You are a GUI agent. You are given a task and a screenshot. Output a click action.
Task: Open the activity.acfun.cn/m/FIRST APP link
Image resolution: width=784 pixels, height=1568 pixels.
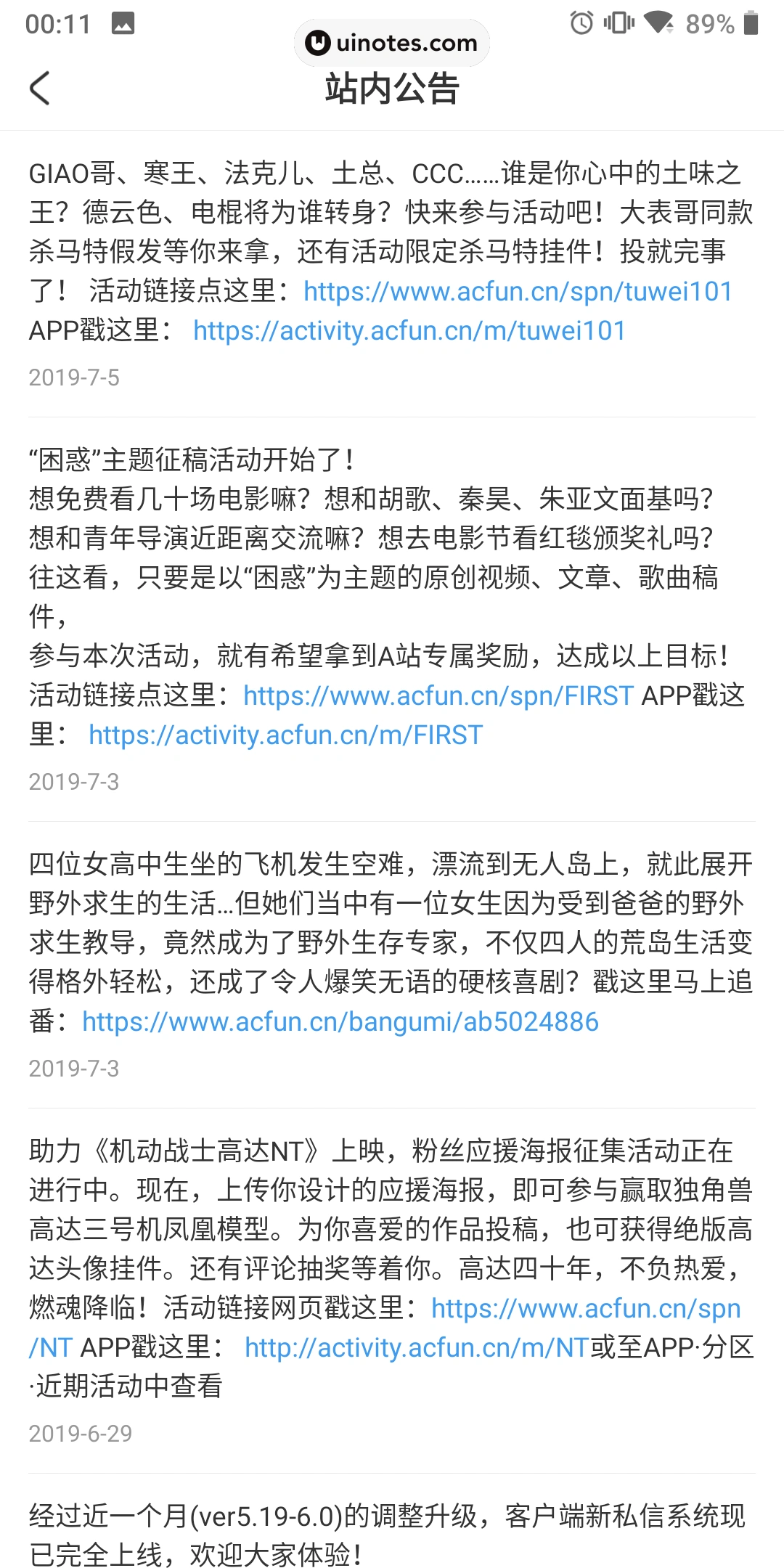pyautogui.click(x=285, y=735)
